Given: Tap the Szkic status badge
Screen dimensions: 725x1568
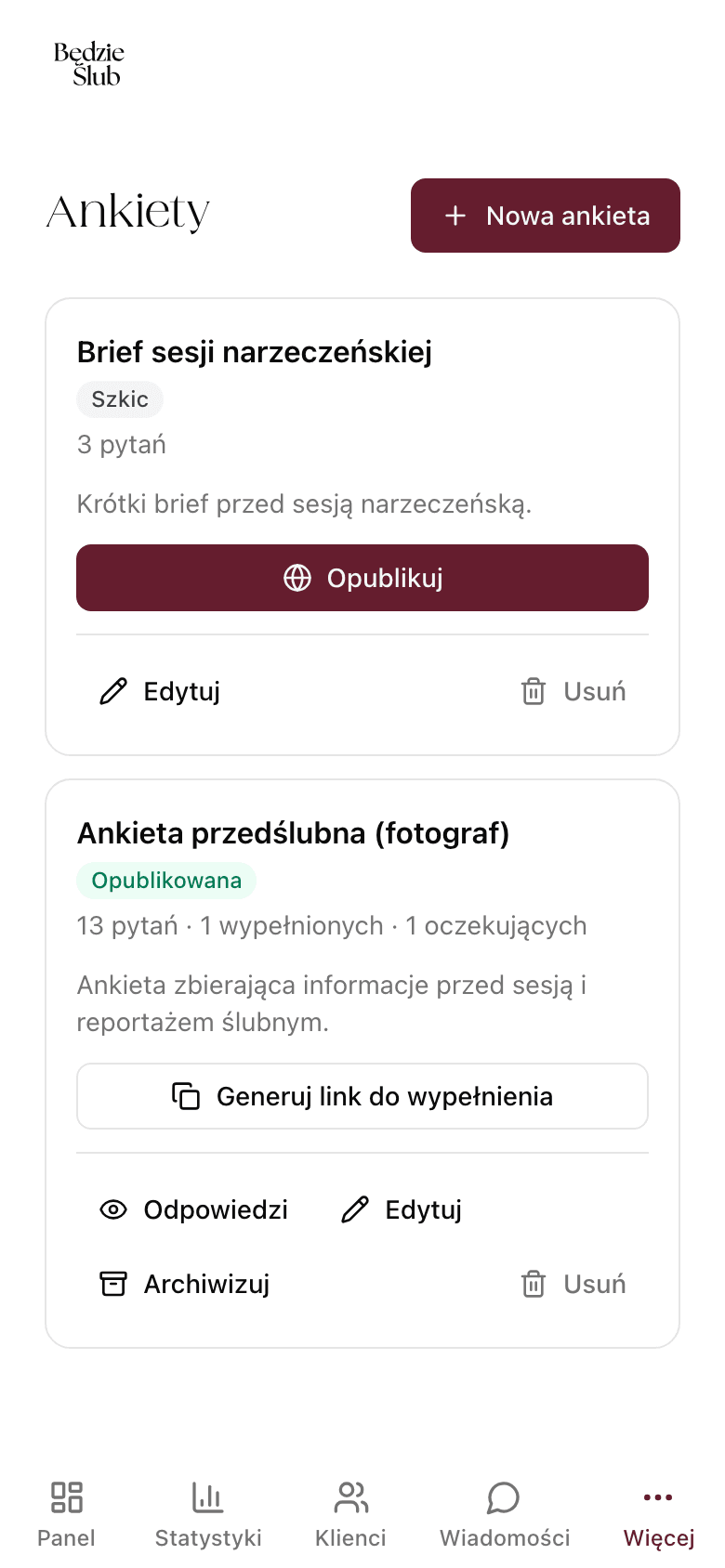Looking at the screenshot, I should (x=120, y=399).
